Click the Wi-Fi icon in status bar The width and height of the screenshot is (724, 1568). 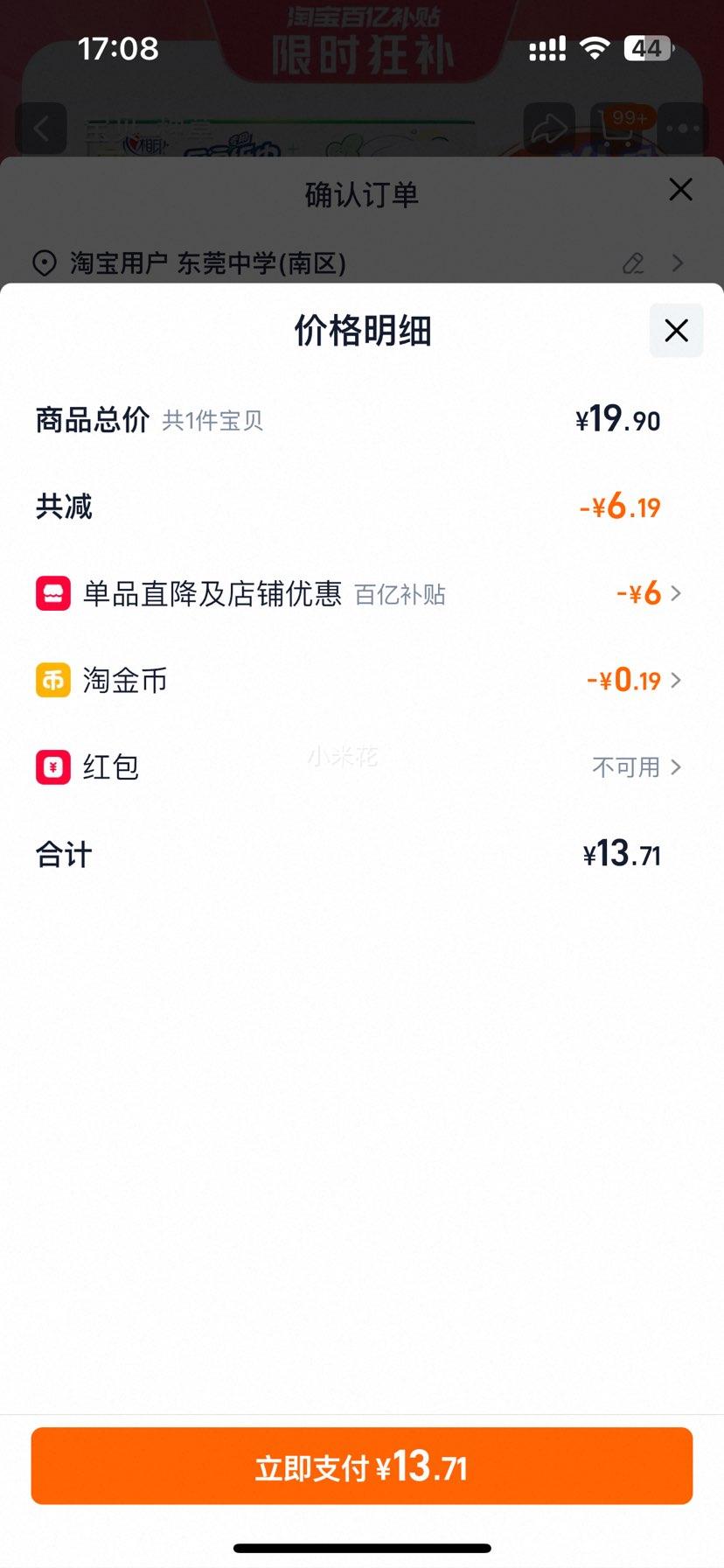(x=594, y=48)
